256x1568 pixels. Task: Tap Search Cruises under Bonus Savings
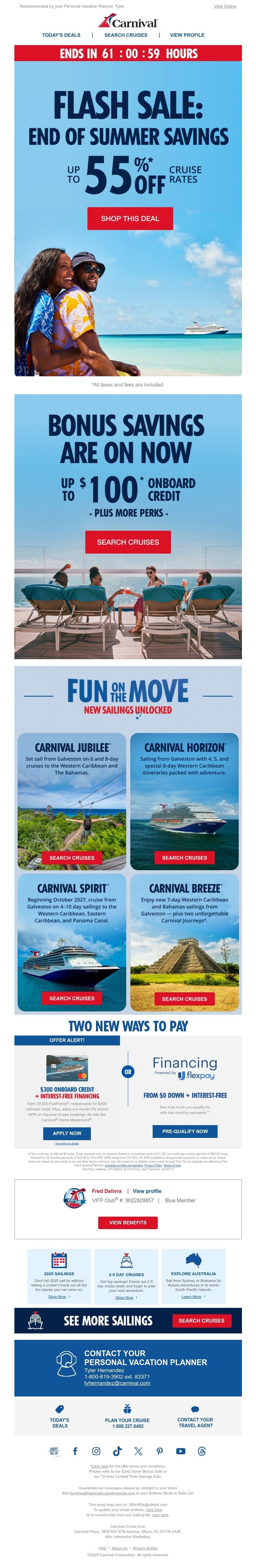(x=128, y=542)
